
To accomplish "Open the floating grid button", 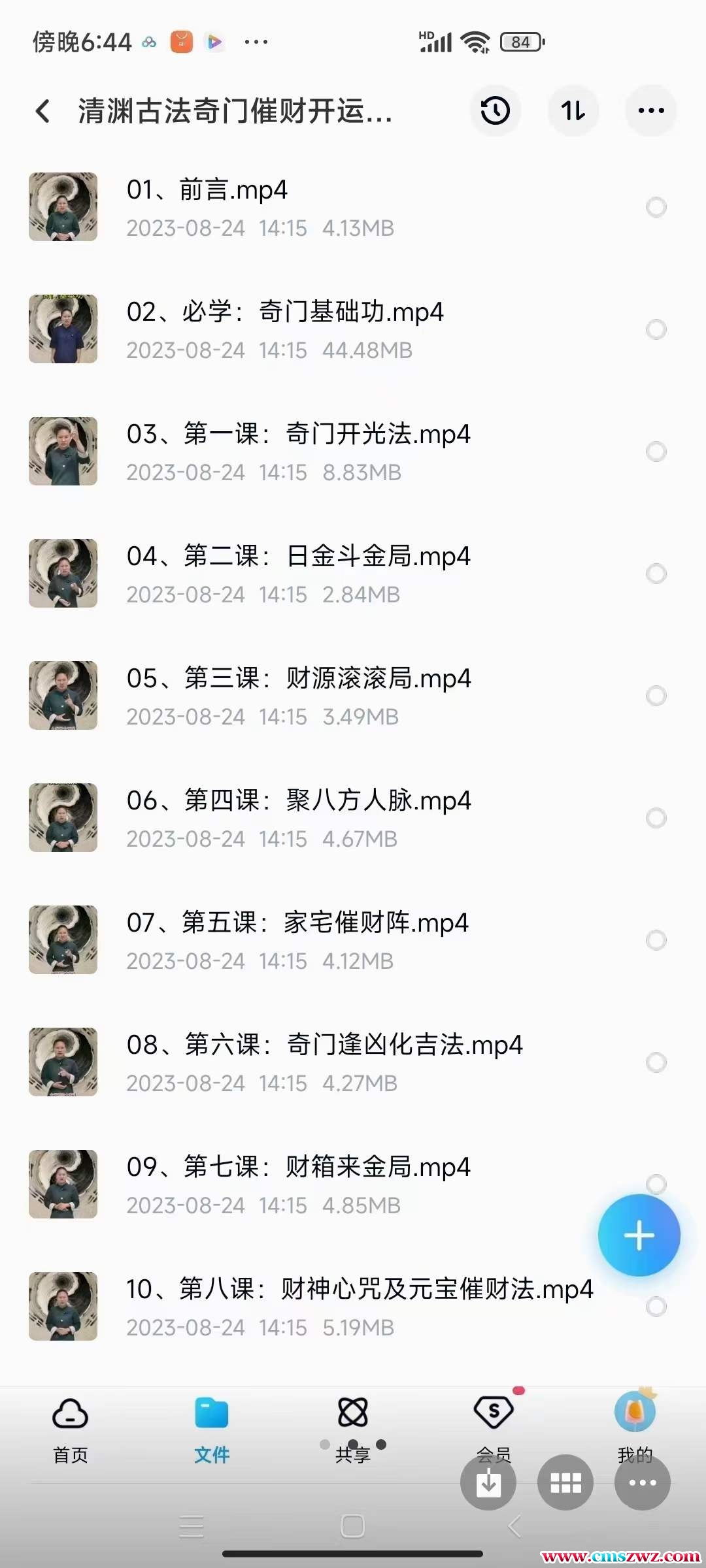I will pyautogui.click(x=565, y=1483).
